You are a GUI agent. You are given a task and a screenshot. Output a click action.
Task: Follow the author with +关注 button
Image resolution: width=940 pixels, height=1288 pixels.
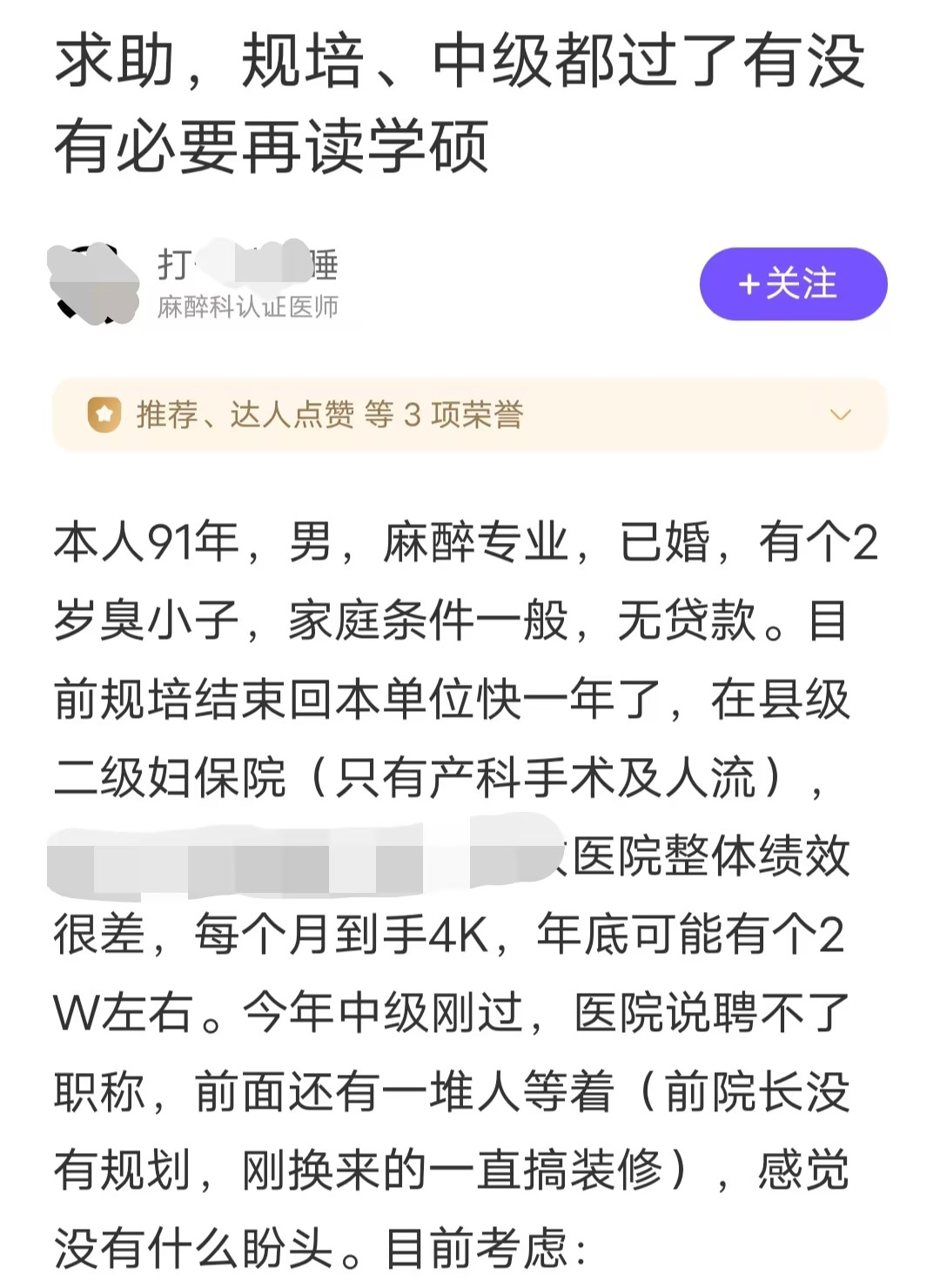pos(793,285)
